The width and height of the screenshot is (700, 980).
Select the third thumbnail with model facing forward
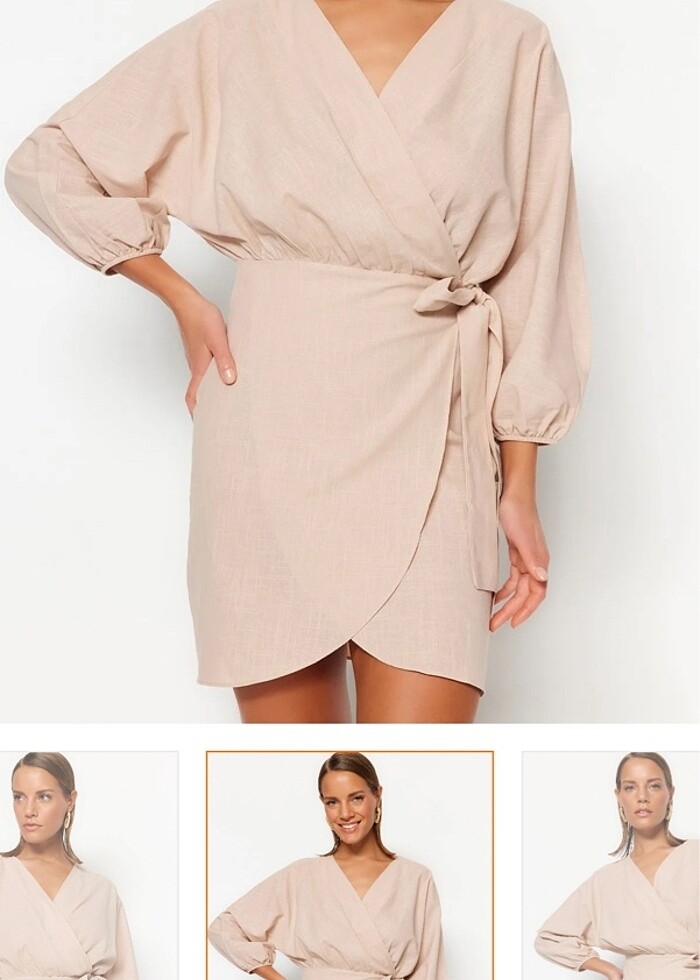(x=612, y=866)
